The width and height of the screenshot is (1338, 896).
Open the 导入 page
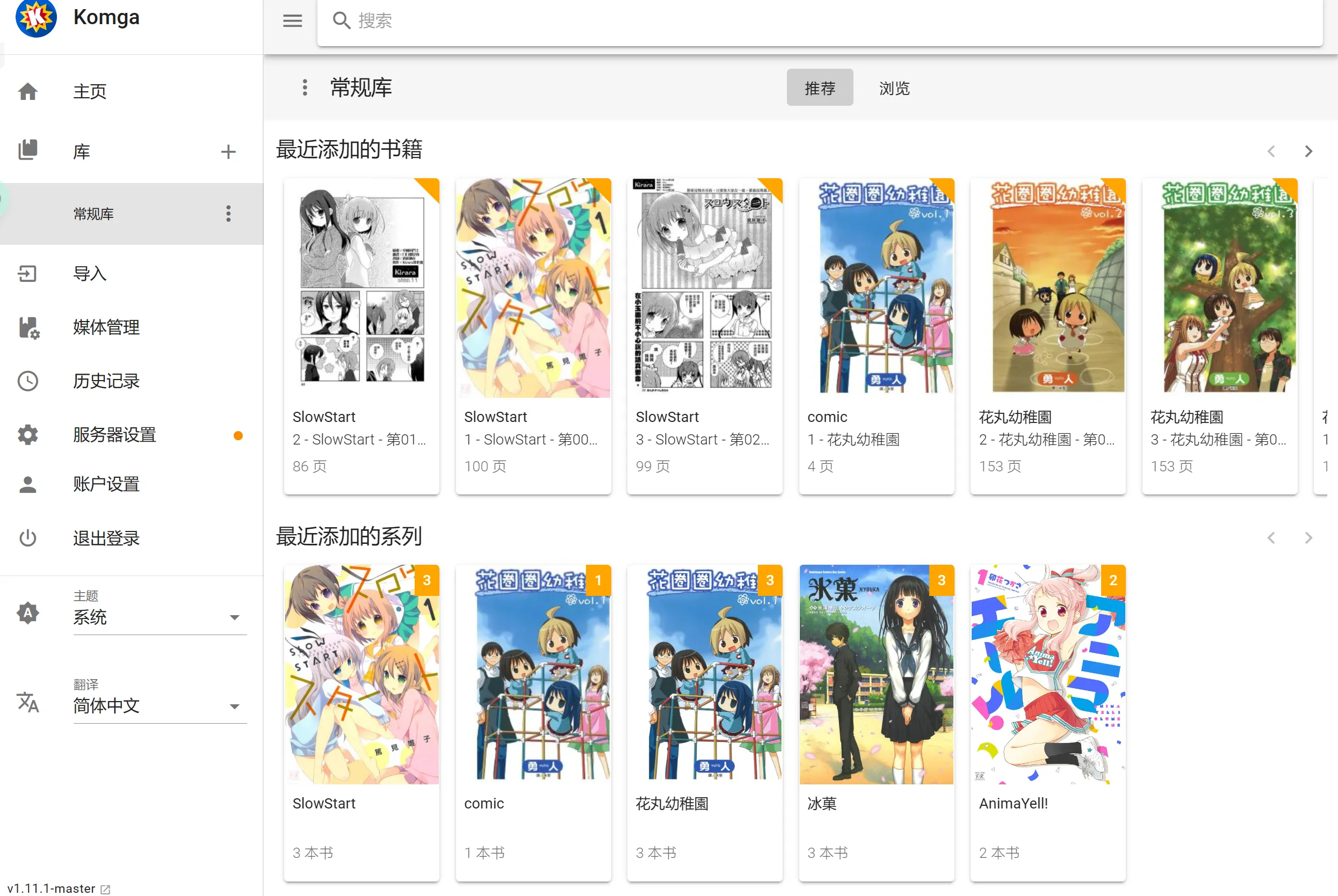pyautogui.click(x=90, y=274)
